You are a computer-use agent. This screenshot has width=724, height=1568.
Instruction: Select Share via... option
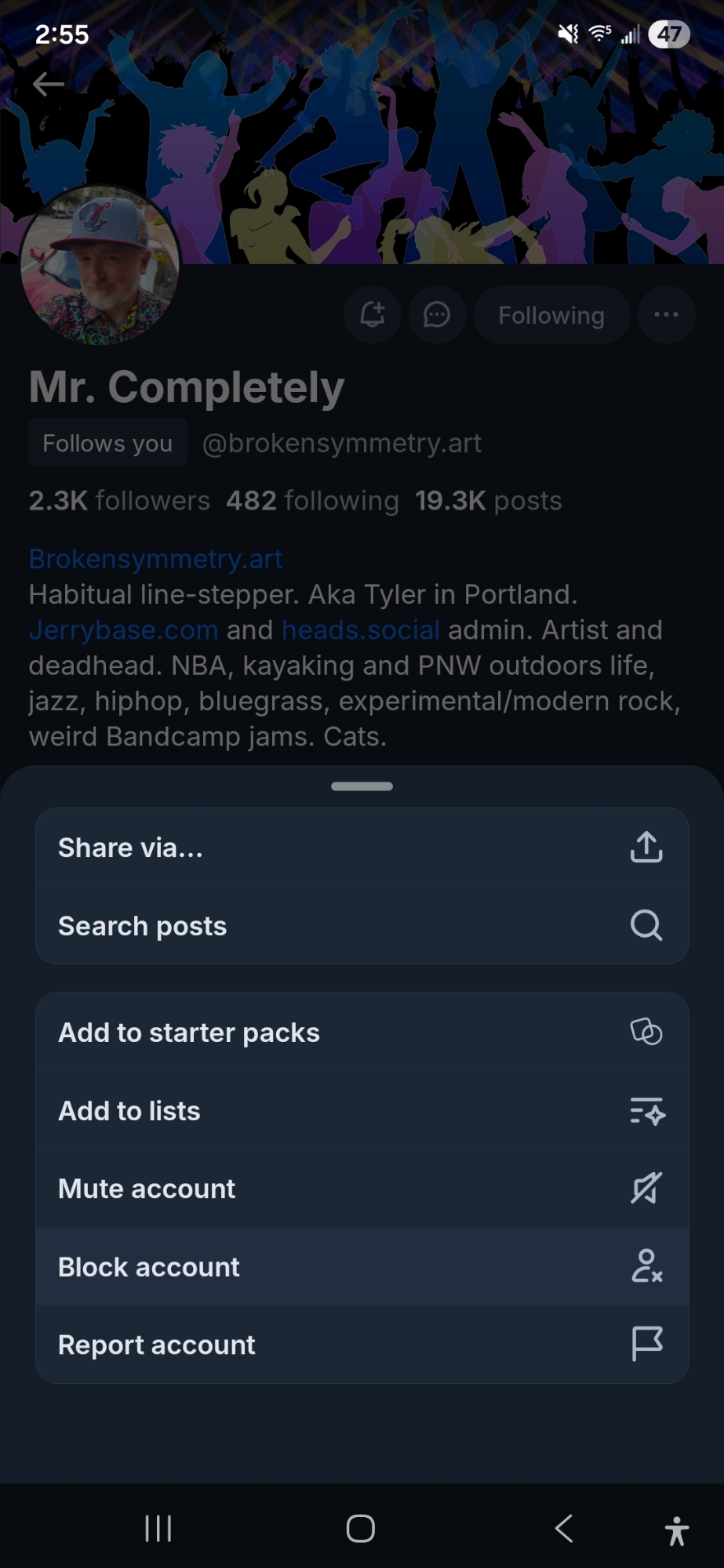tap(362, 848)
